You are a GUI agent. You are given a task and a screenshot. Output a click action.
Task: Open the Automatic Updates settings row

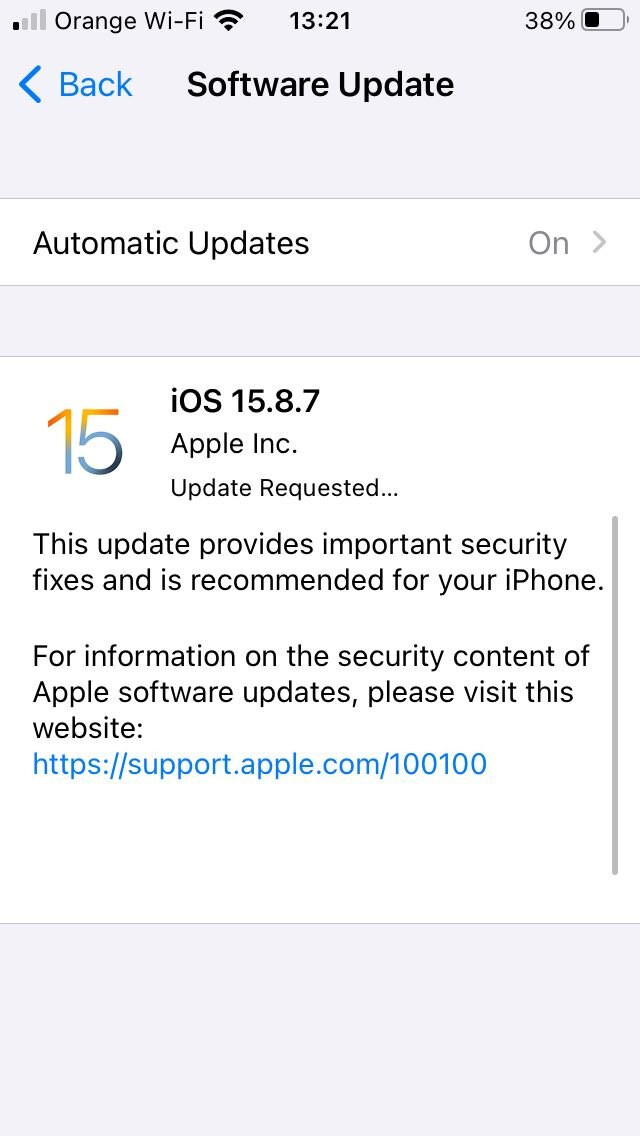320,243
